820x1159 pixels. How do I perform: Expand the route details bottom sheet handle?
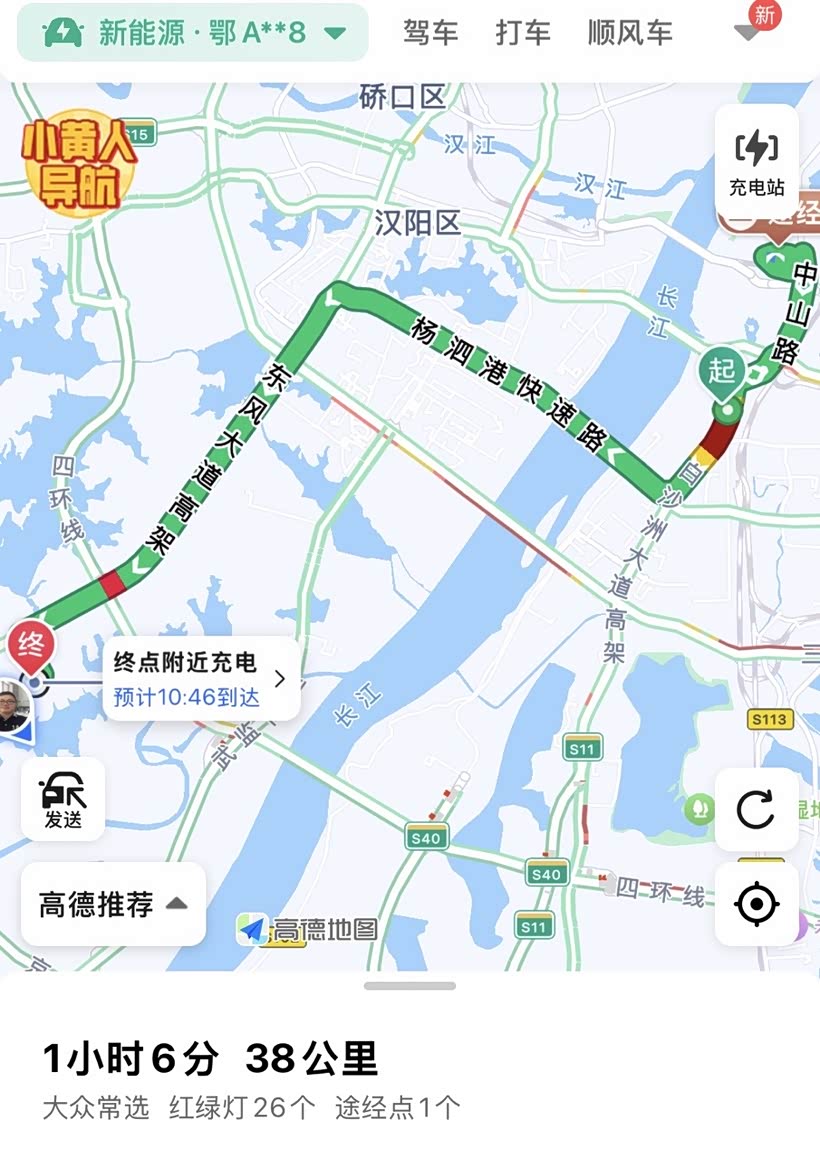click(410, 986)
